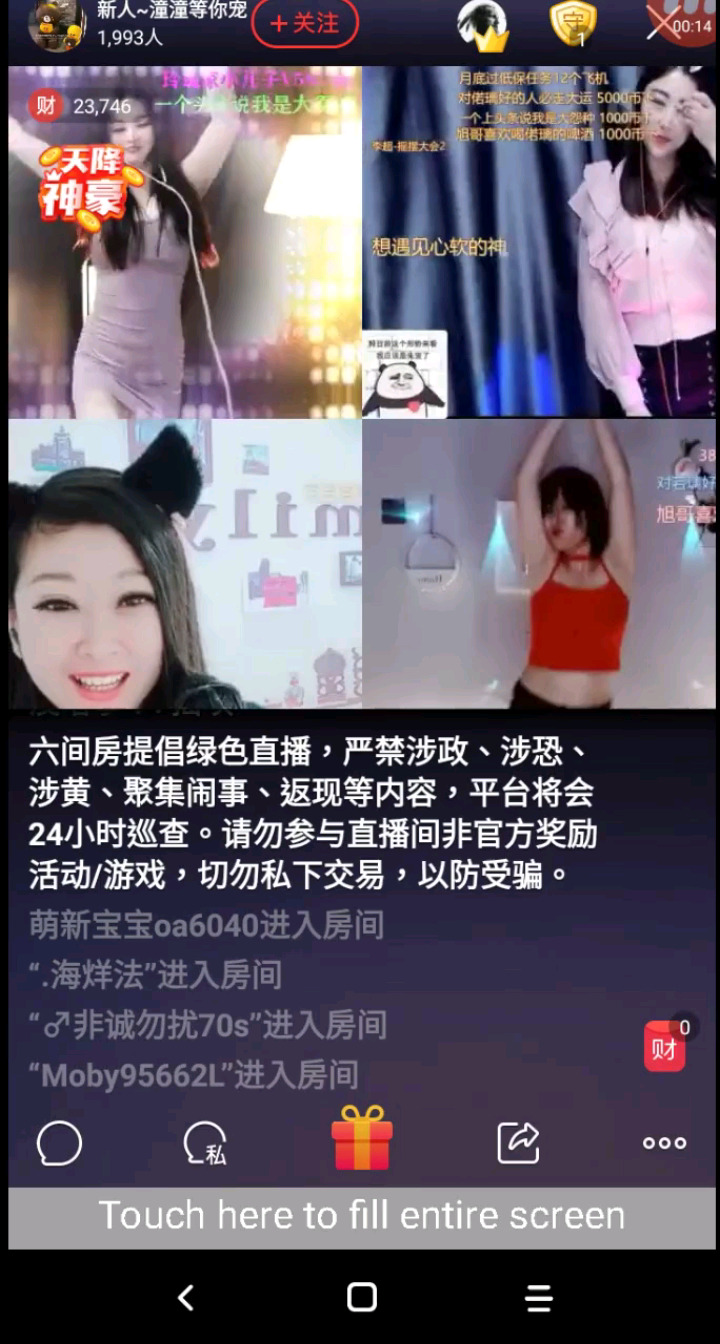The height and width of the screenshot is (1344, 720).
Task: Follow the streamer with 关注 button
Action: click(304, 23)
